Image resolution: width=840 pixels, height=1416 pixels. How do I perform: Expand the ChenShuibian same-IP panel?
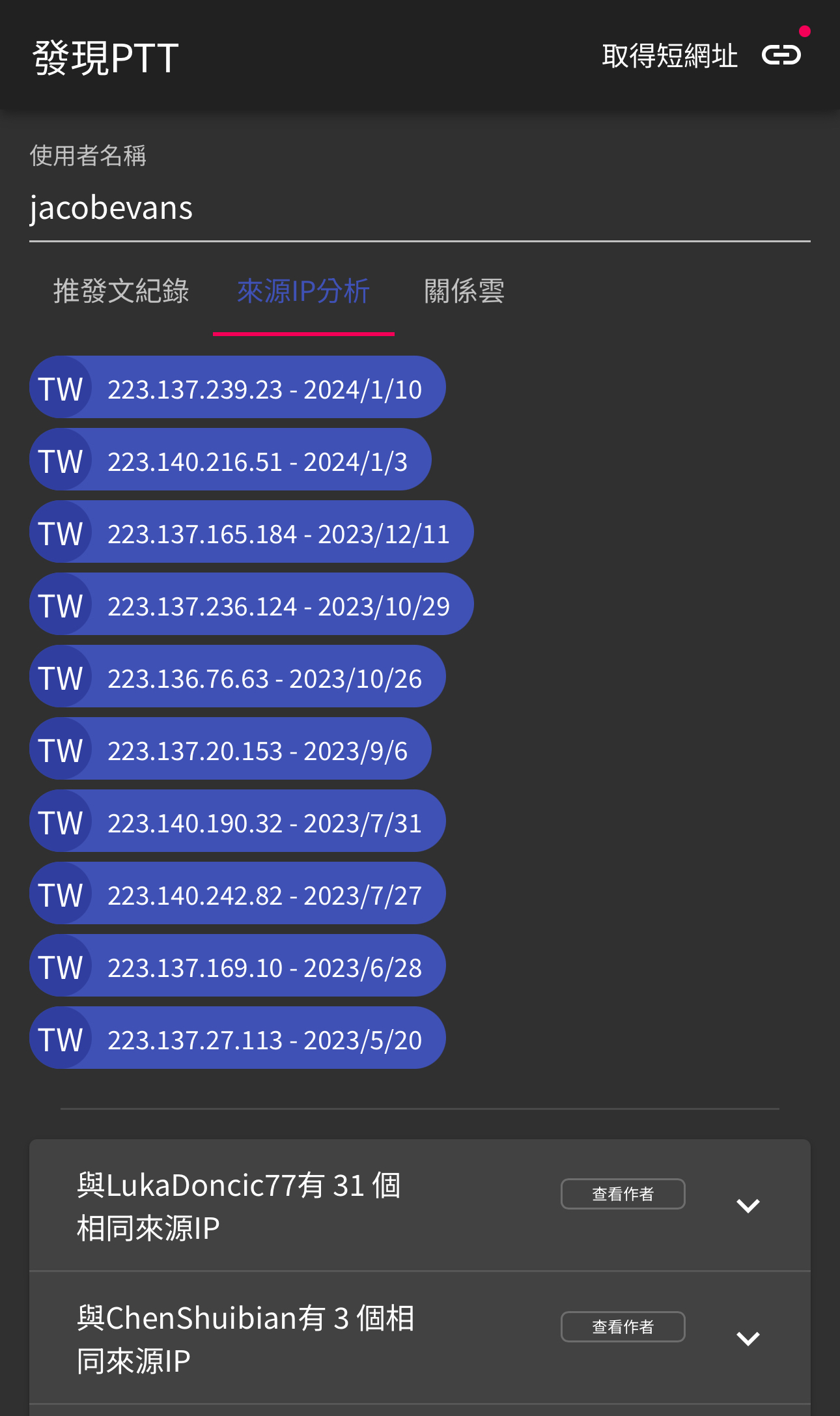click(x=748, y=1338)
